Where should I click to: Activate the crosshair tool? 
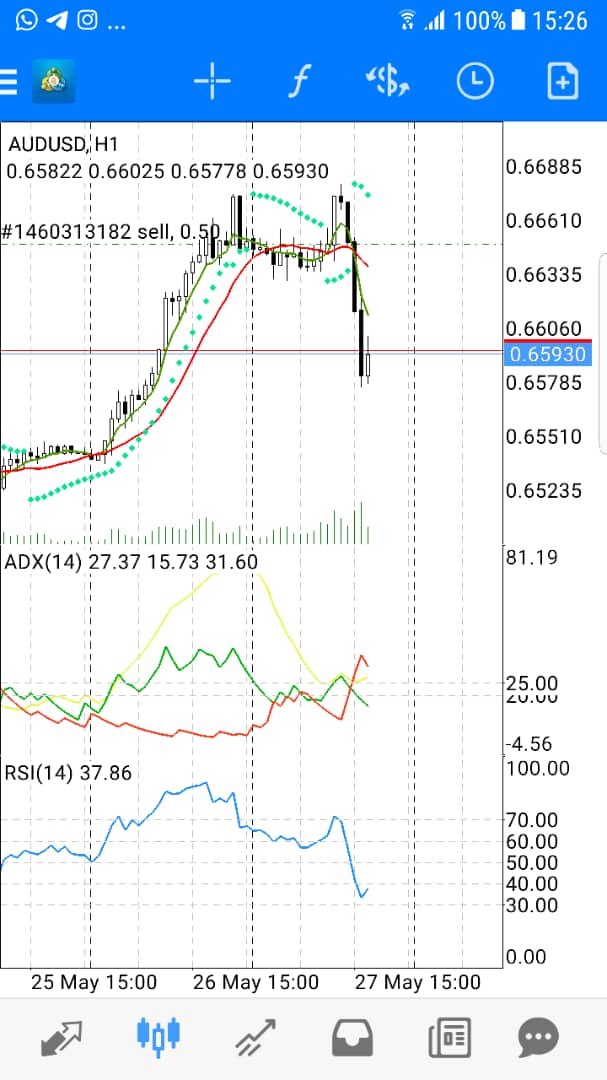coord(212,82)
